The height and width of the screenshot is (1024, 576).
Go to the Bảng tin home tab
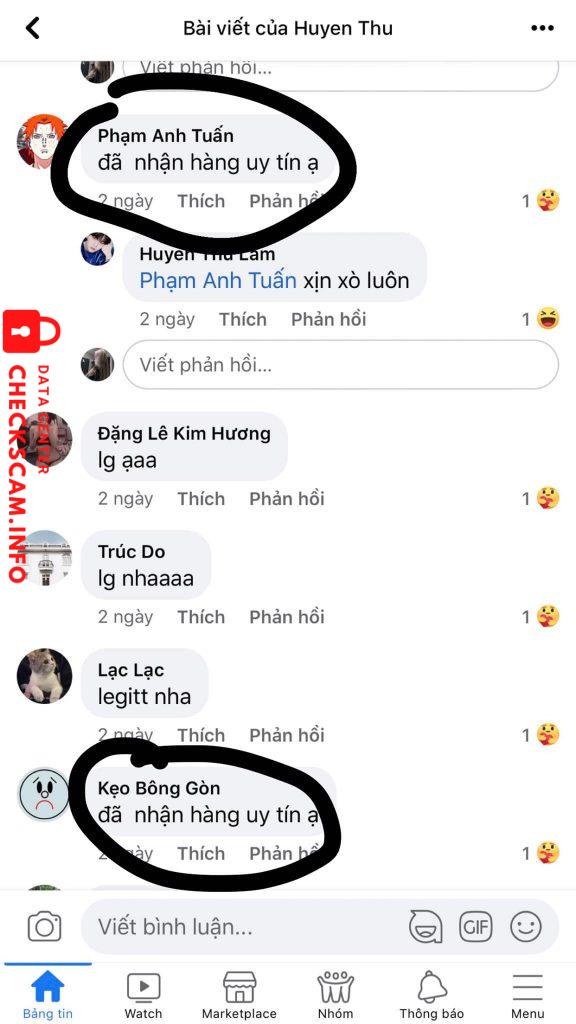point(48,995)
